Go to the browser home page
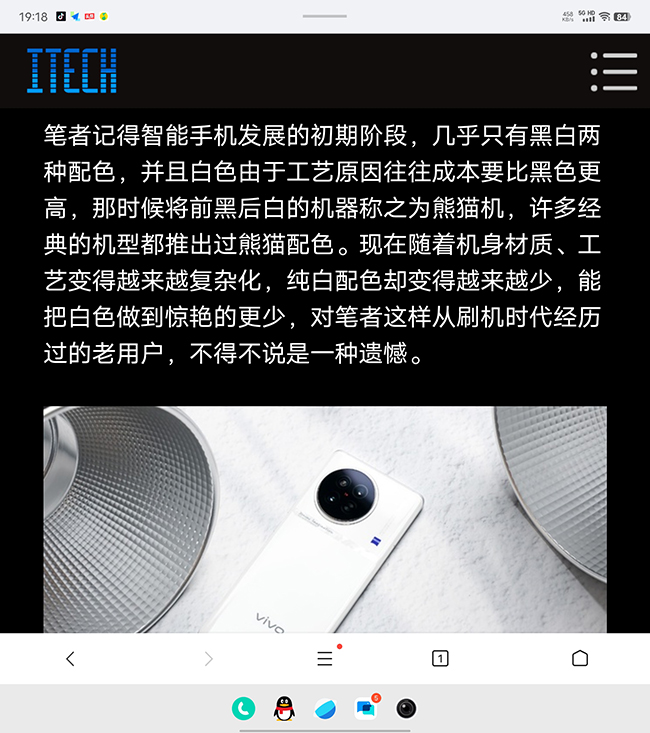The width and height of the screenshot is (650, 733). [x=580, y=658]
